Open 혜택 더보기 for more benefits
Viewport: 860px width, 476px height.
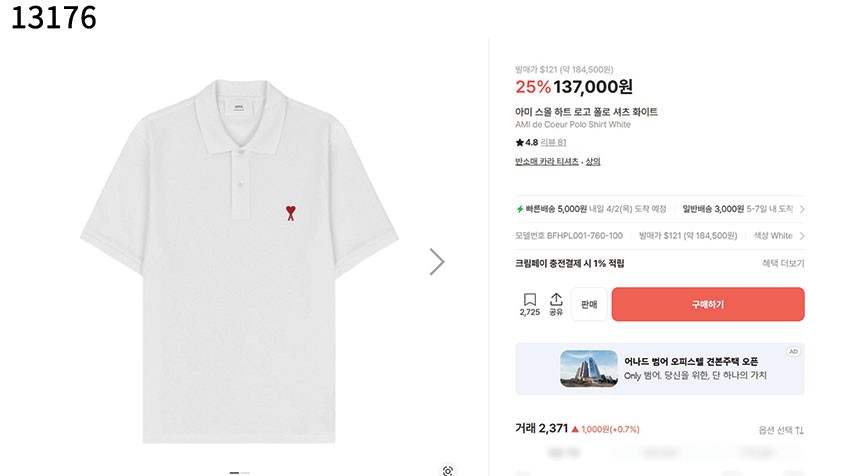(x=782, y=264)
